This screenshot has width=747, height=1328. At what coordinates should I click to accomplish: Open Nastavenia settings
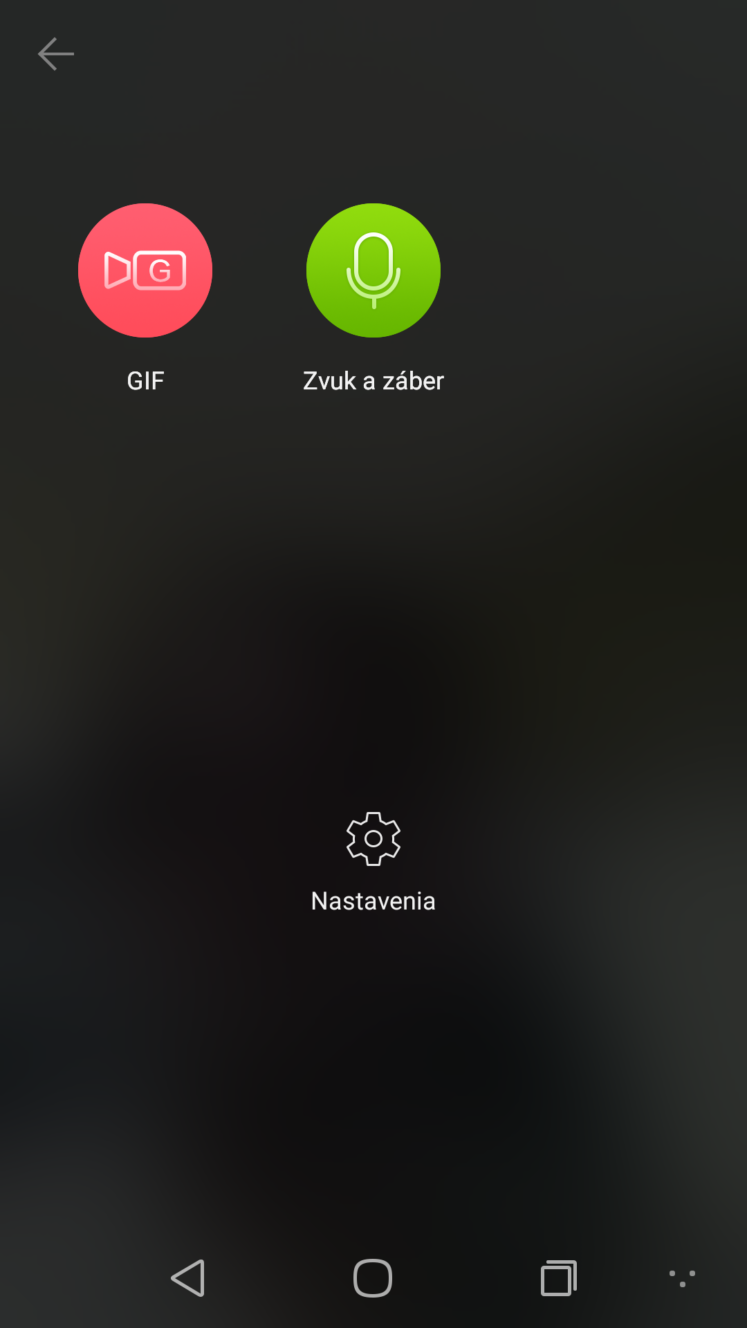(x=373, y=862)
